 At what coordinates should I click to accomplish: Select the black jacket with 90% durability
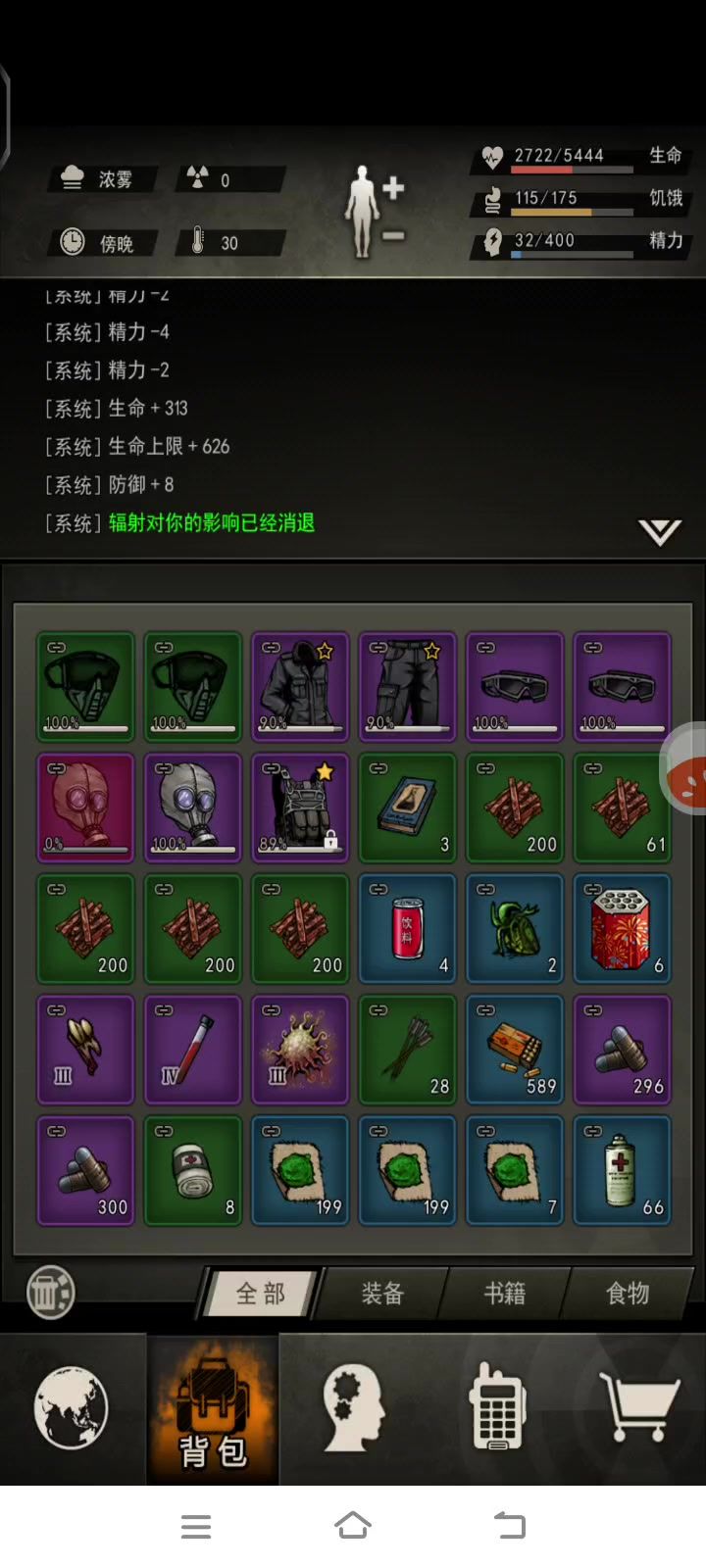[300, 683]
